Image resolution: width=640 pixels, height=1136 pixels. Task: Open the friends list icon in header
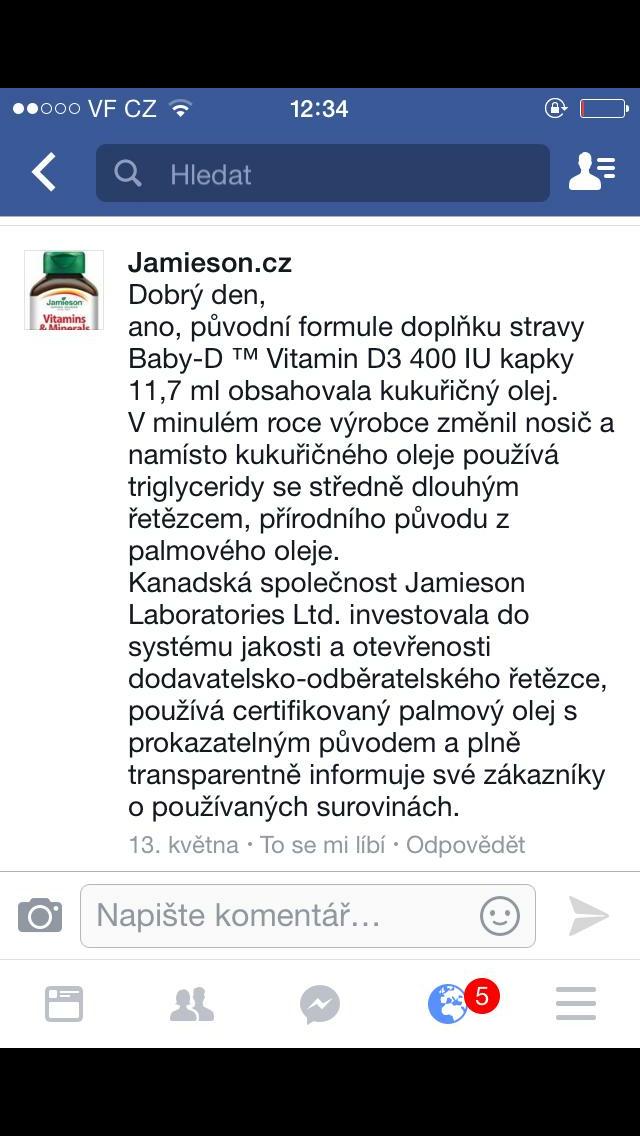click(590, 173)
